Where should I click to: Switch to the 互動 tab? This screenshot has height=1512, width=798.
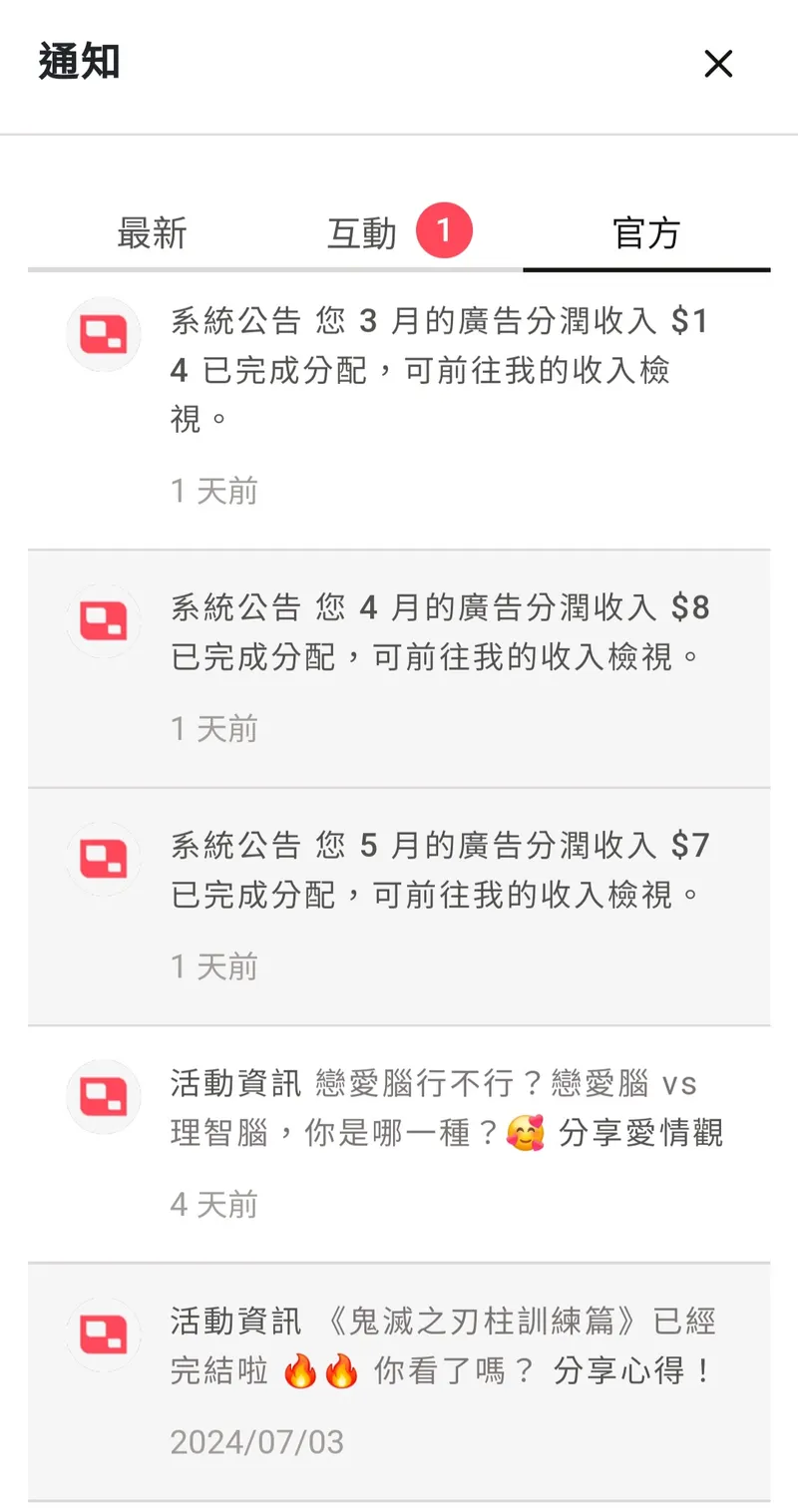363,233
